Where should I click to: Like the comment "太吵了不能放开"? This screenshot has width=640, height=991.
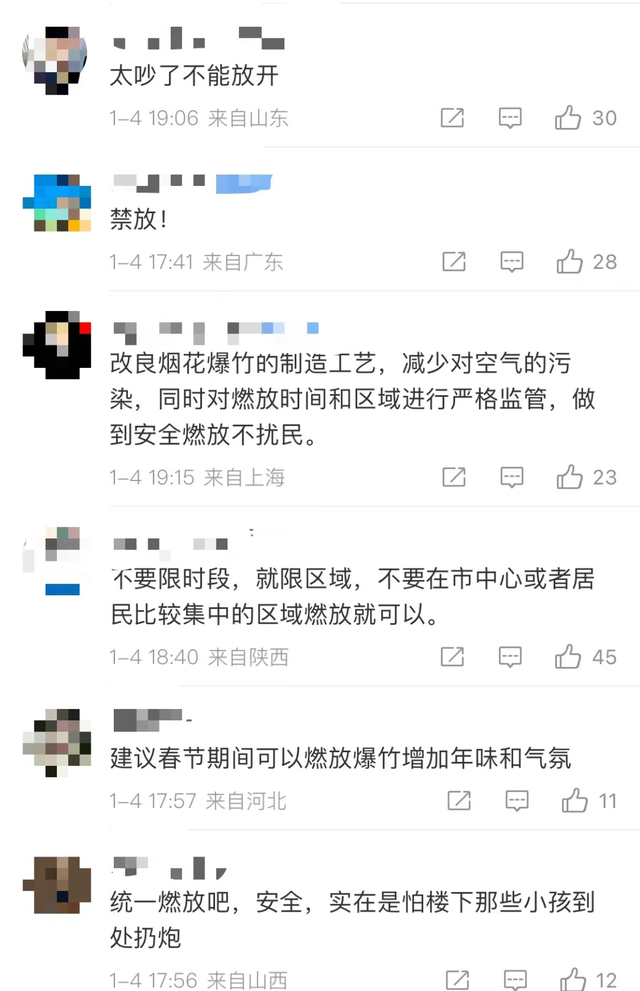(569, 118)
